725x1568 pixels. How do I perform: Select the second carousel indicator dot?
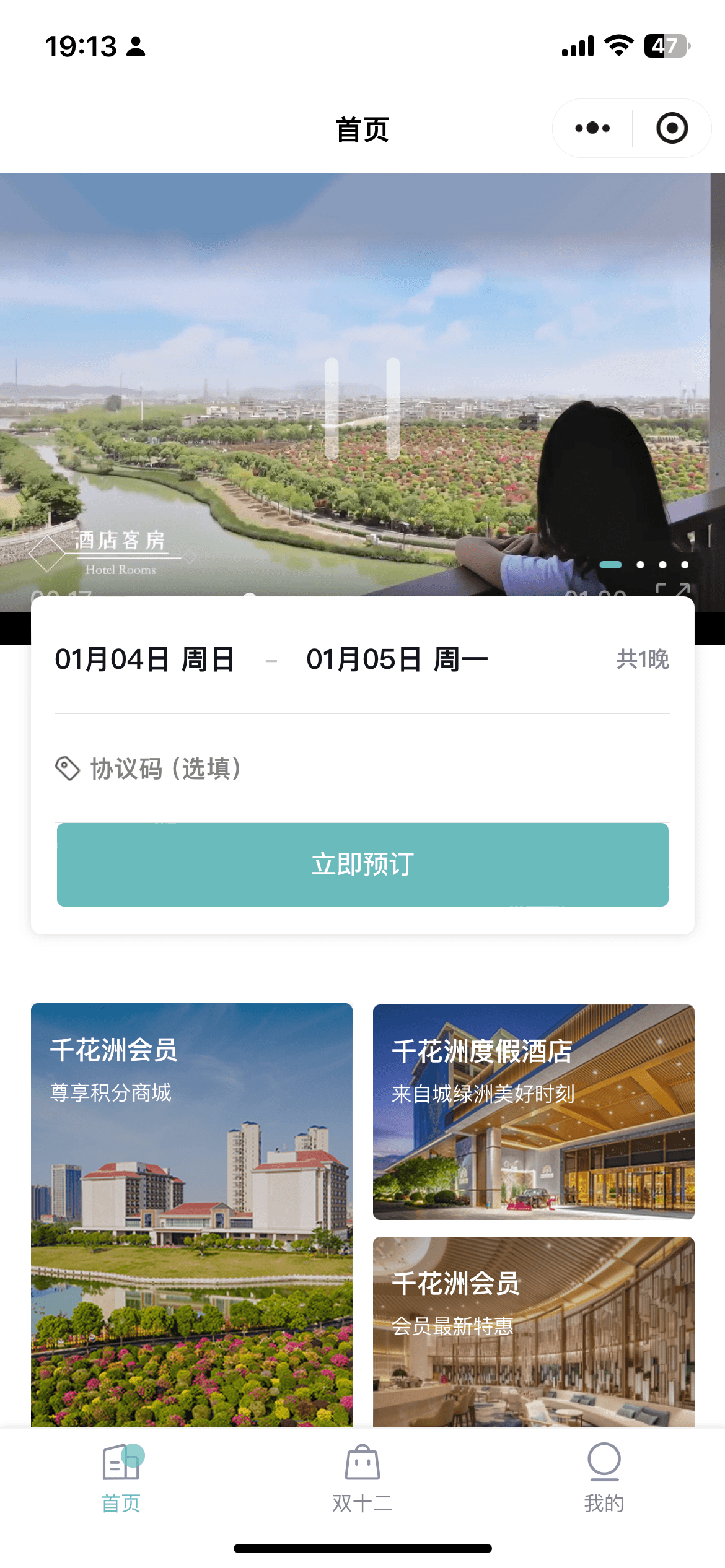(x=642, y=565)
